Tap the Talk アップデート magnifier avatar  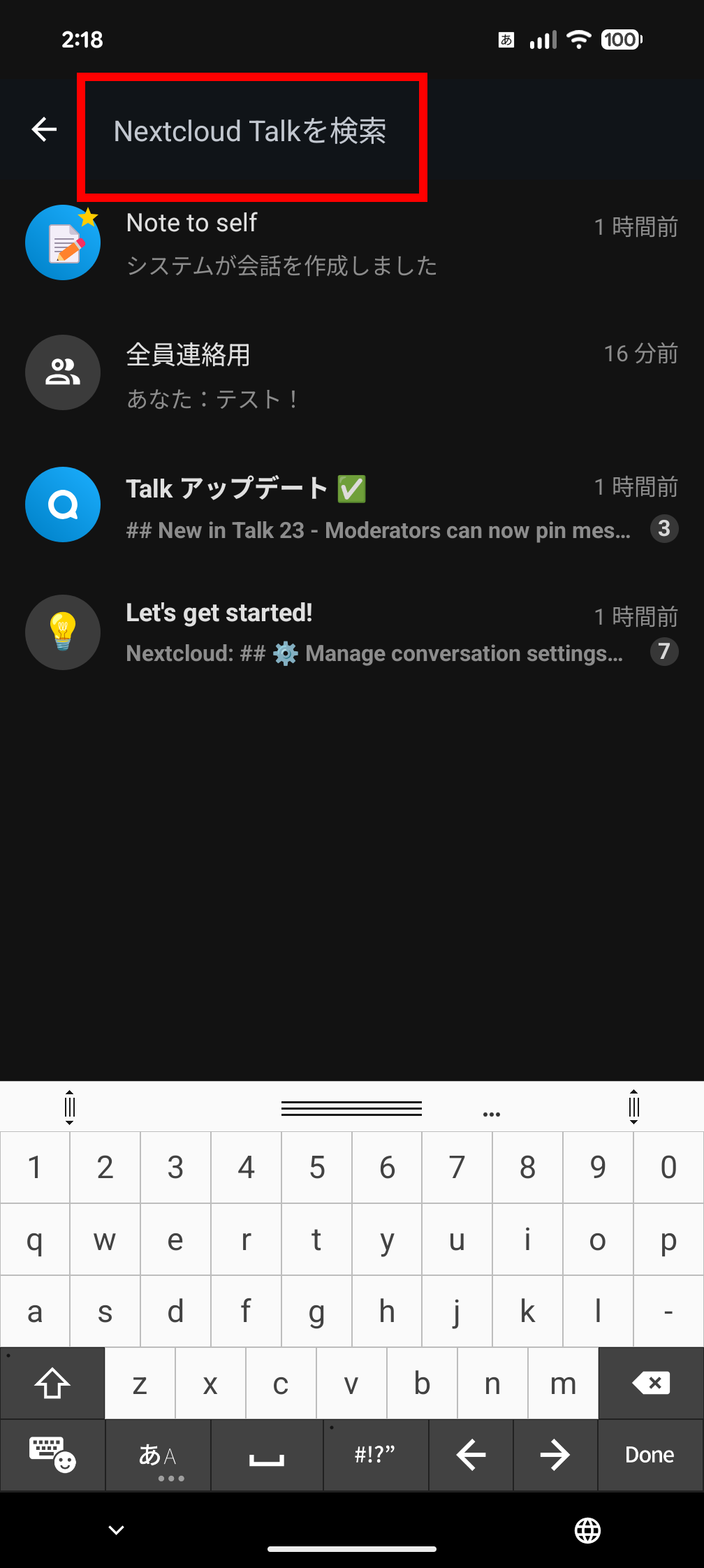pyautogui.click(x=63, y=504)
